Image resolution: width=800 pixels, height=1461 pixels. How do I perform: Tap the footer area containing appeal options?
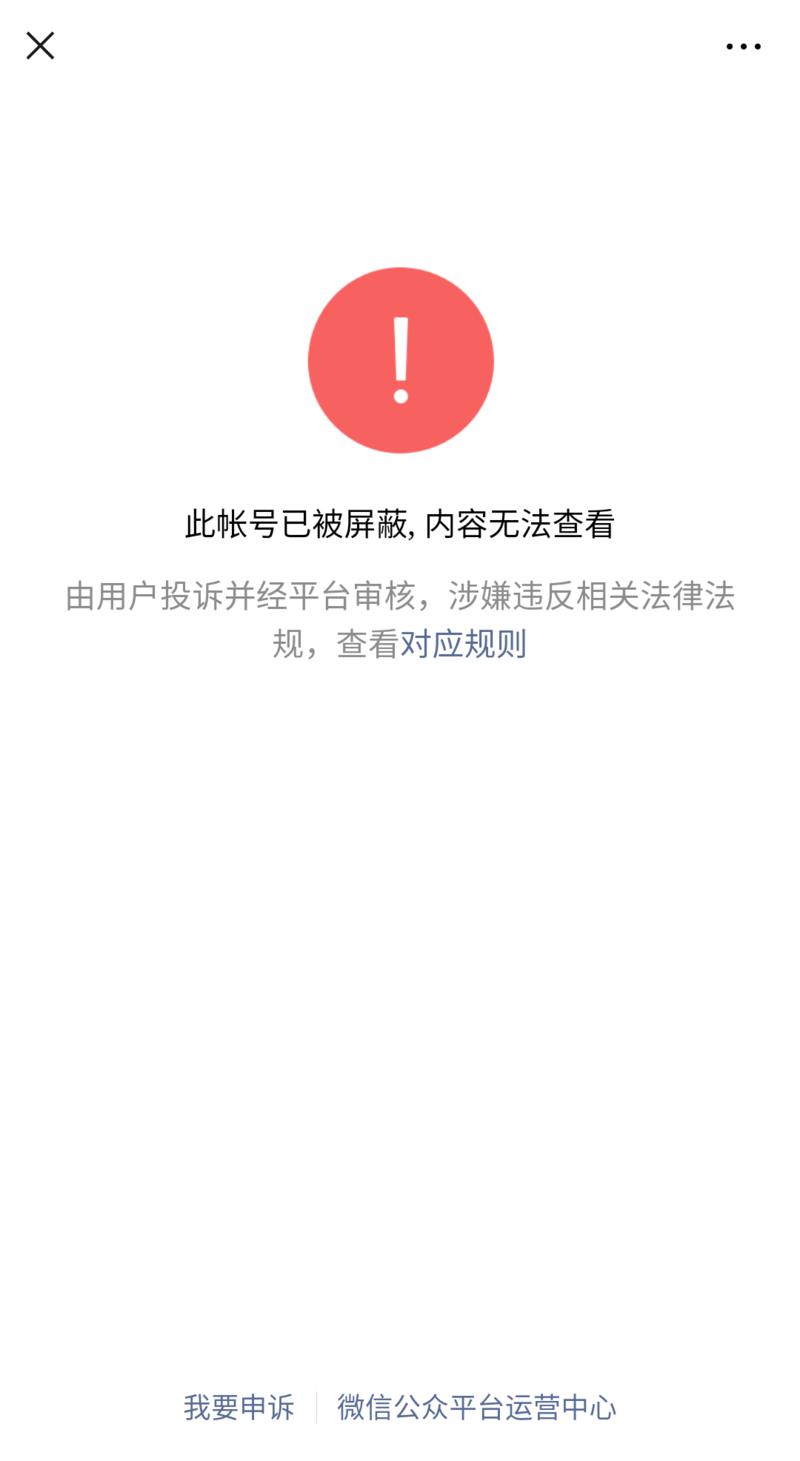[x=400, y=1407]
